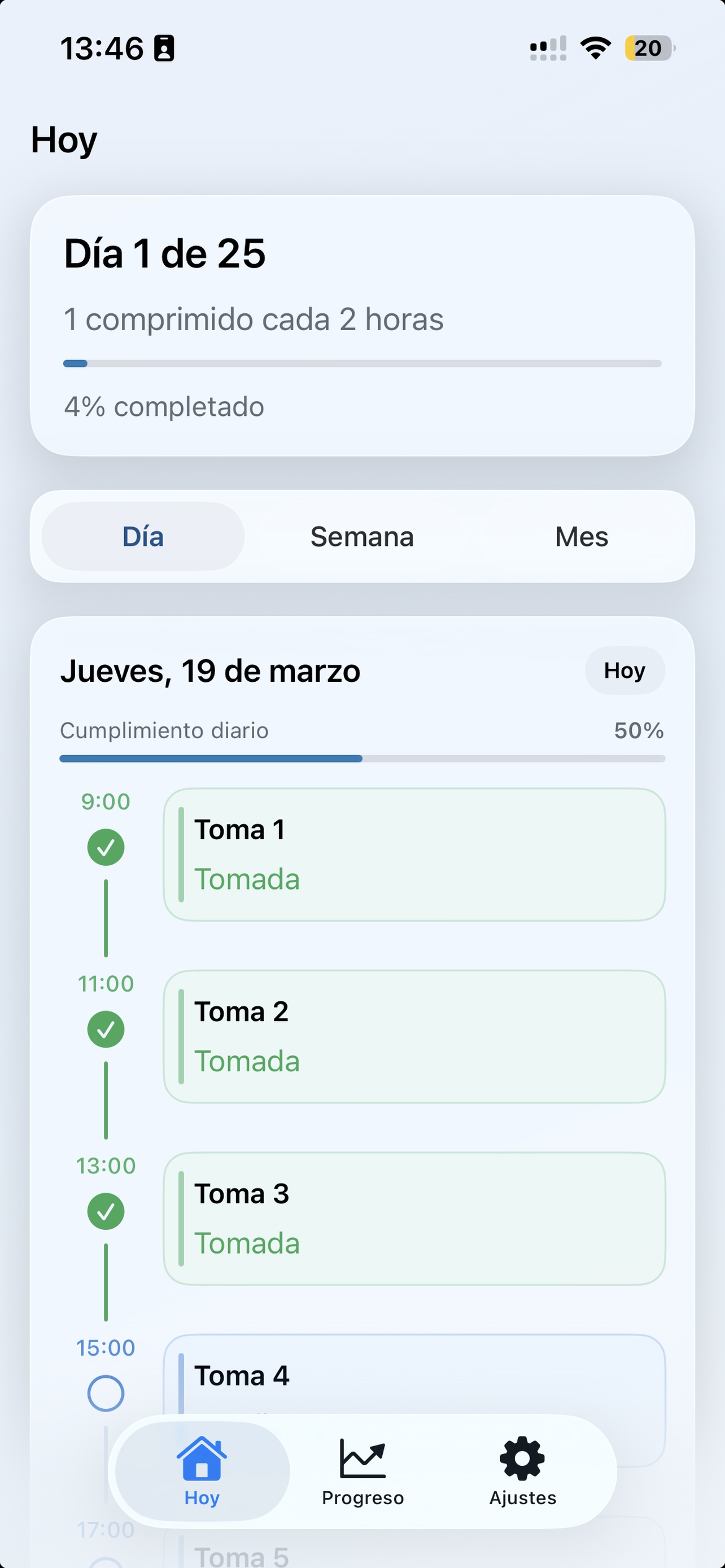Tap the green checkmark next to Toma 2
Screen dimensions: 725x1568
click(106, 1029)
